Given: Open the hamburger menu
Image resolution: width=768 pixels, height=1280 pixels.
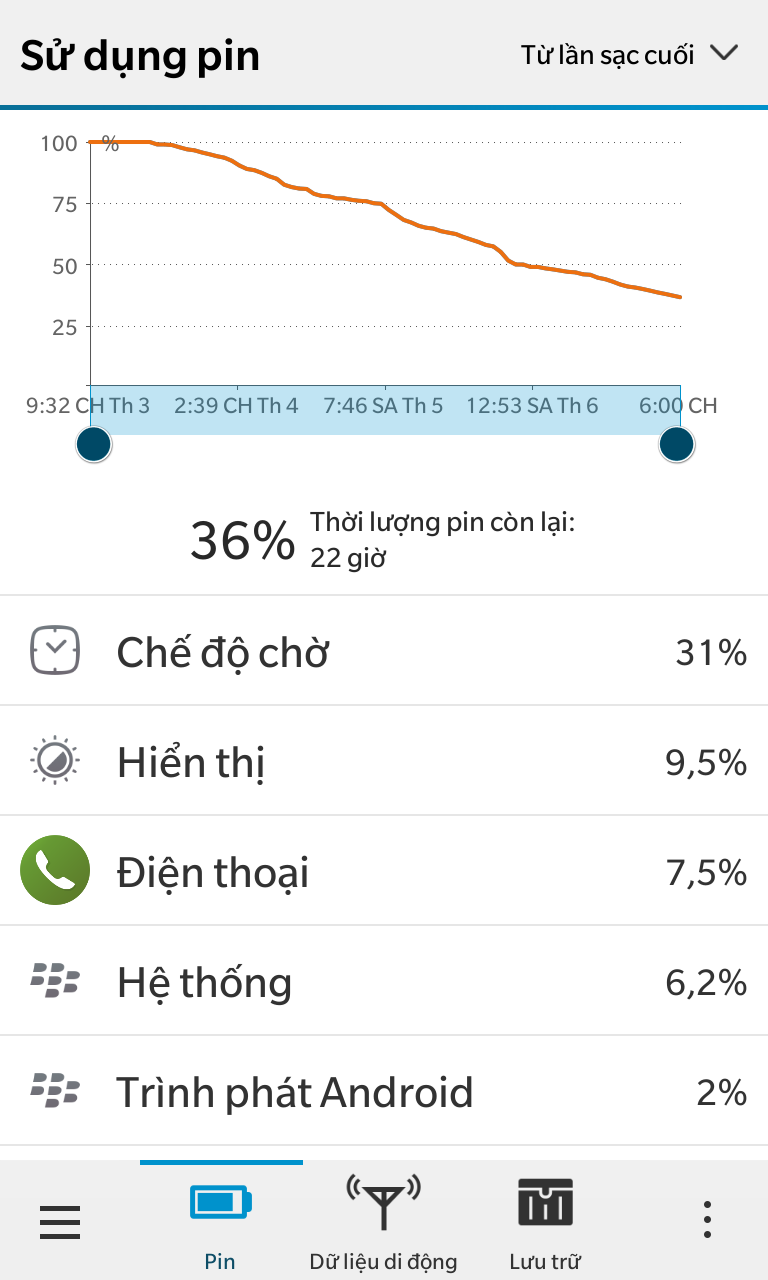Looking at the screenshot, I should [x=60, y=1221].
